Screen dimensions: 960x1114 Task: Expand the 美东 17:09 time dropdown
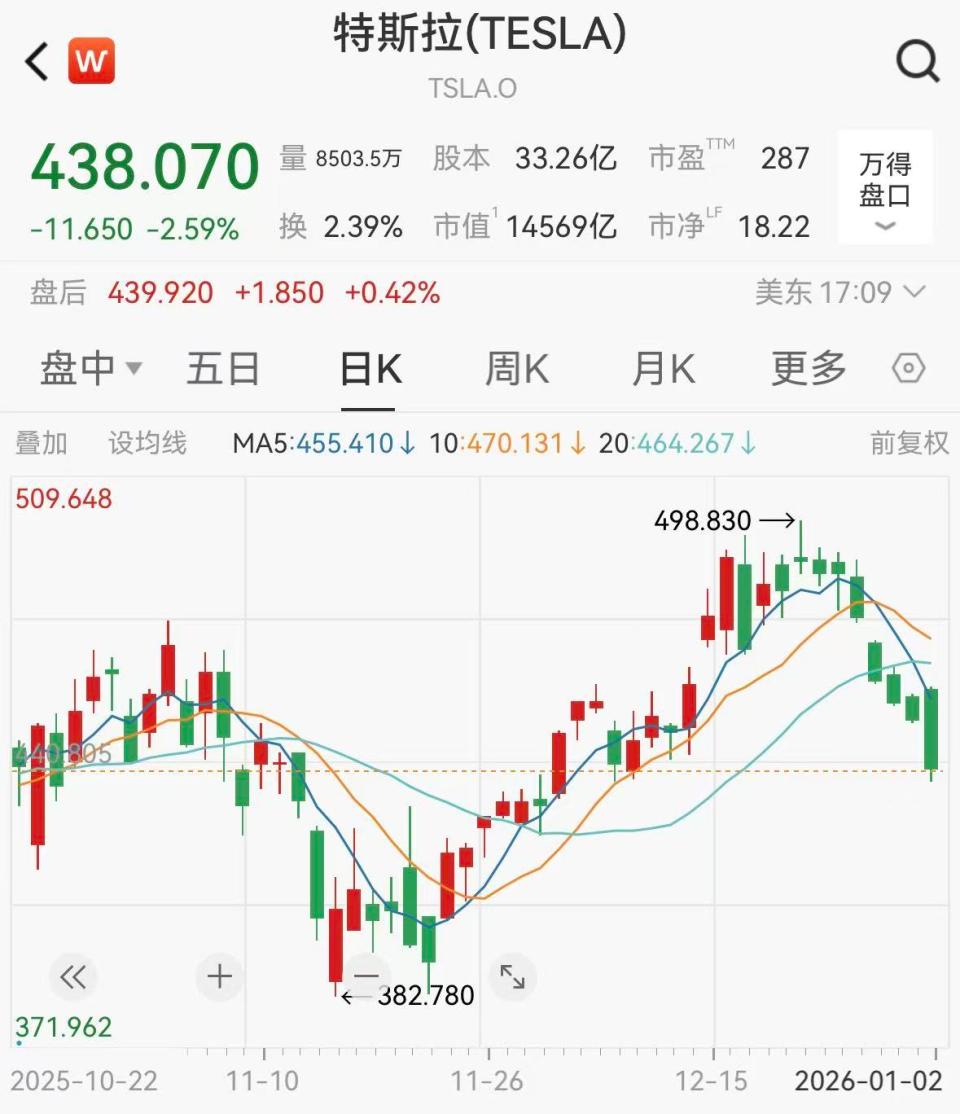(840, 293)
